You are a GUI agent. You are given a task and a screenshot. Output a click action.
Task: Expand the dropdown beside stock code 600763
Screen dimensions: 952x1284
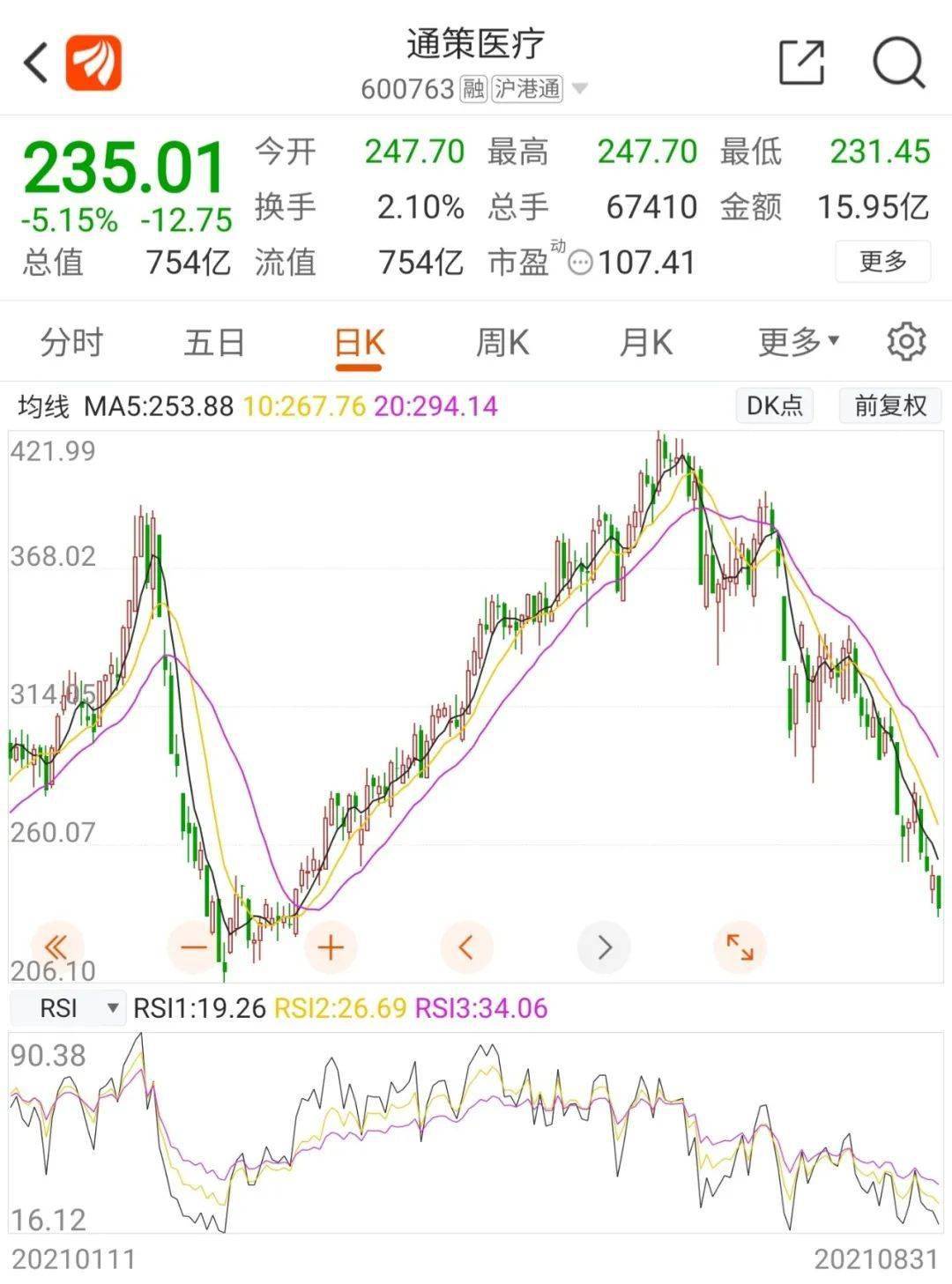pos(579,88)
